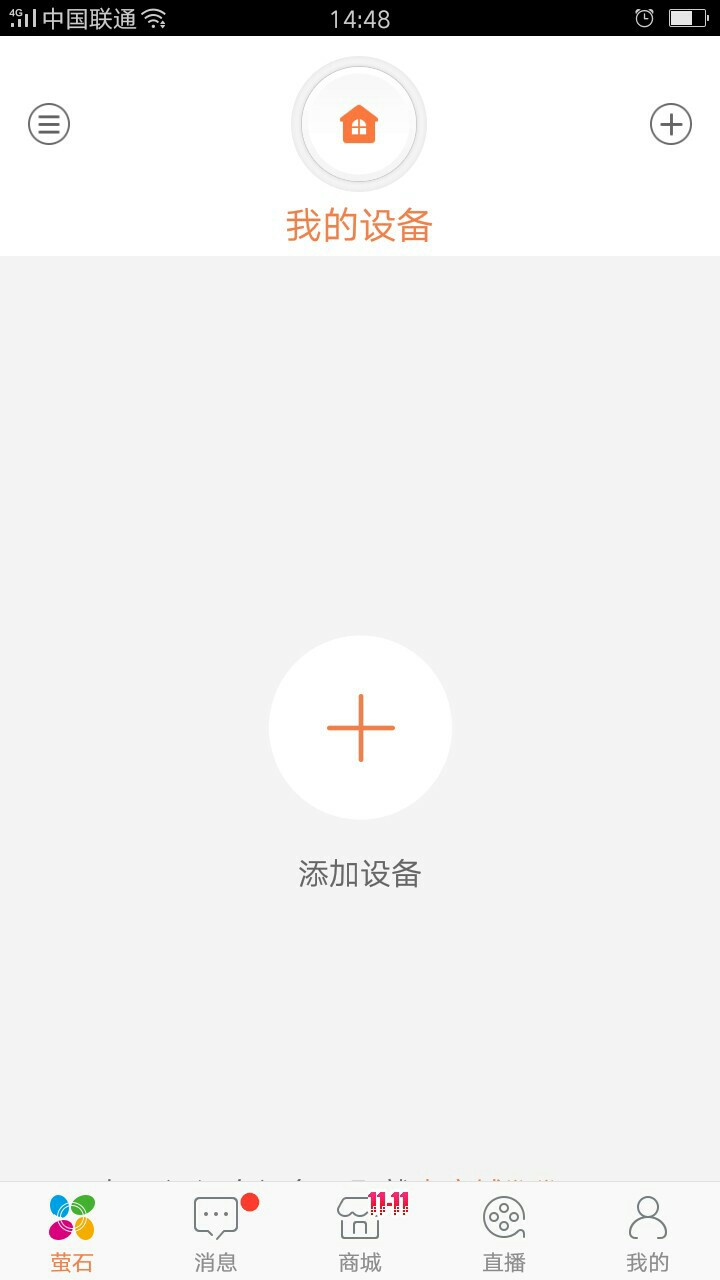Viewport: 720px width, 1280px height.
Task: Open the 商城 tab
Action: (360, 1232)
